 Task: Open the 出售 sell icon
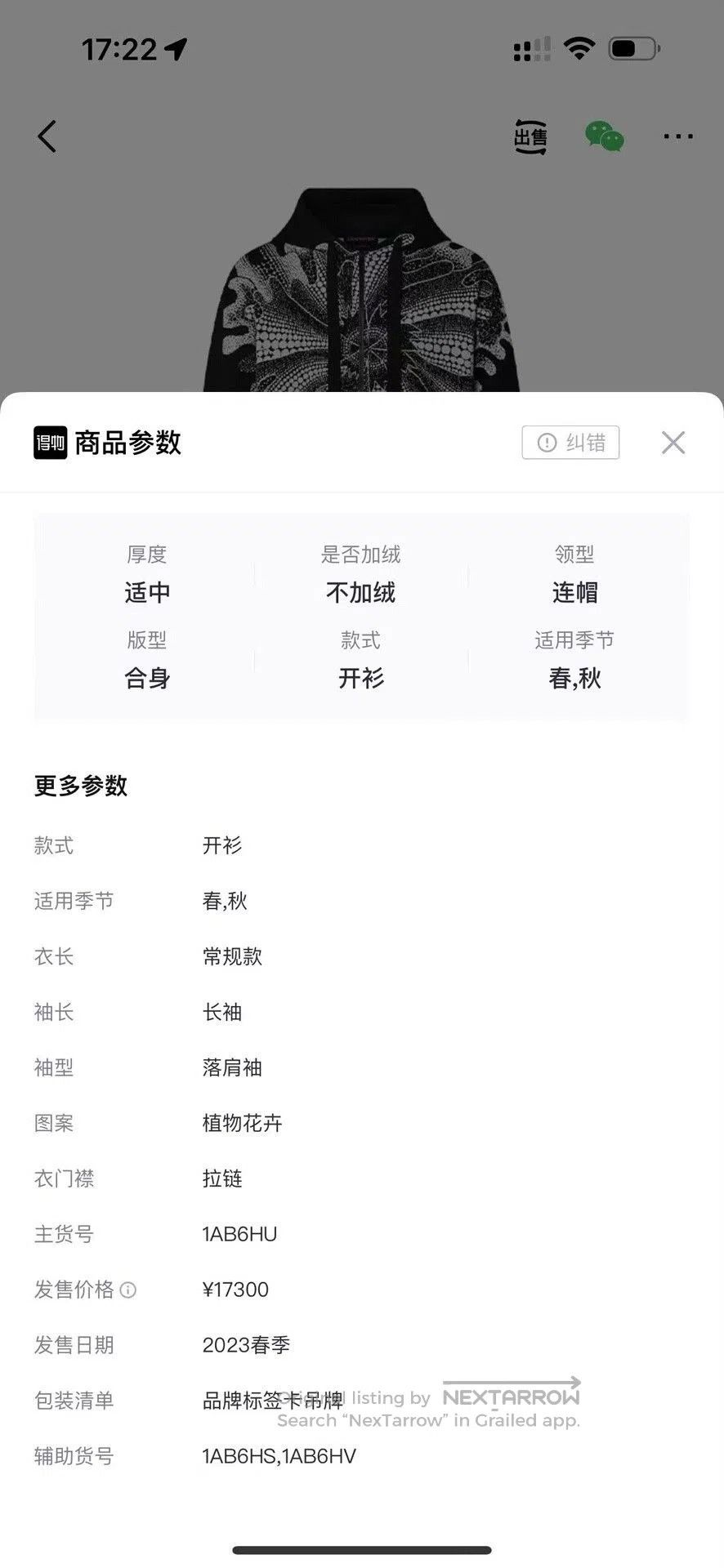coord(530,136)
